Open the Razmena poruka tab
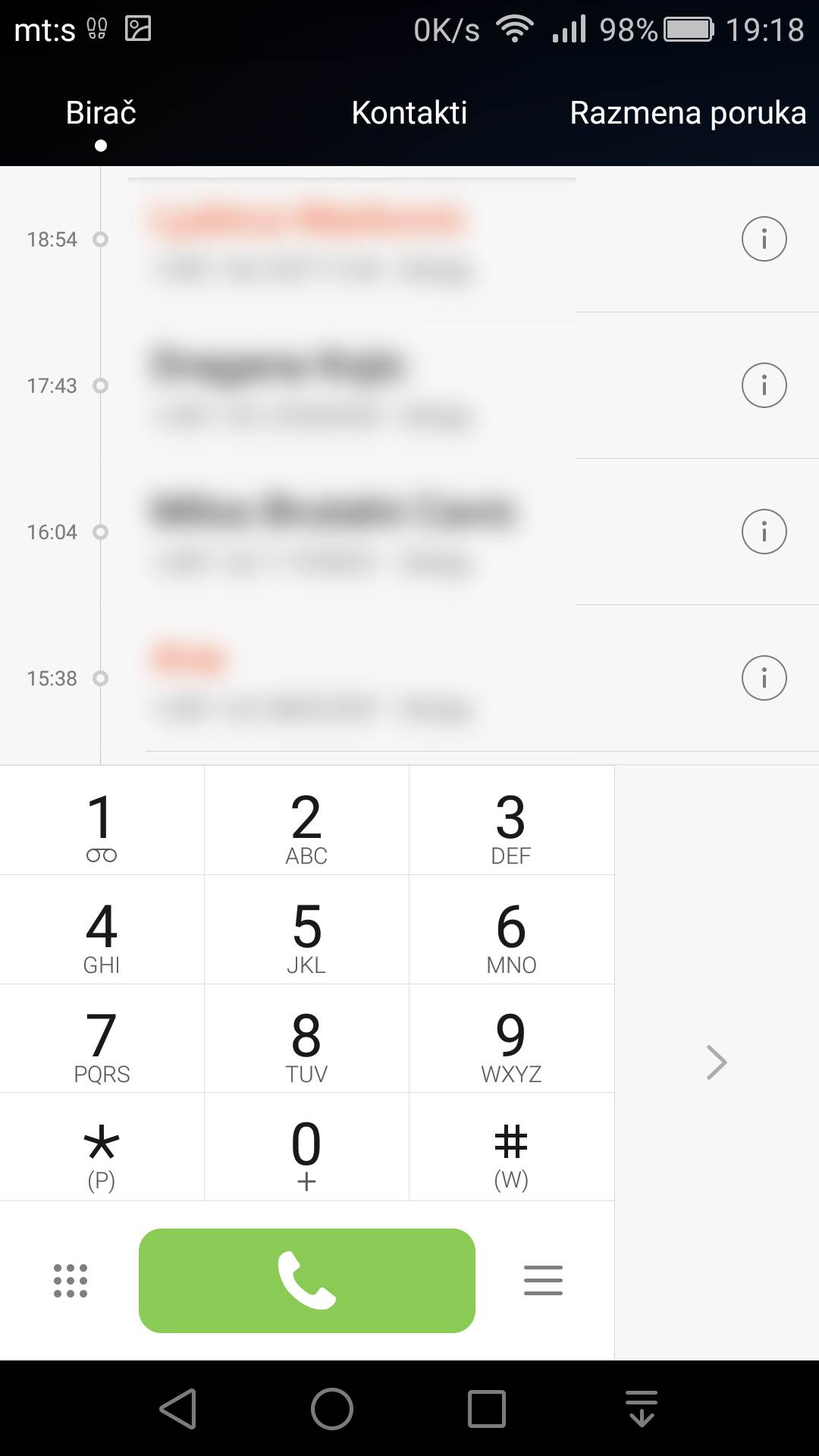This screenshot has height=1456, width=819. coord(687,113)
